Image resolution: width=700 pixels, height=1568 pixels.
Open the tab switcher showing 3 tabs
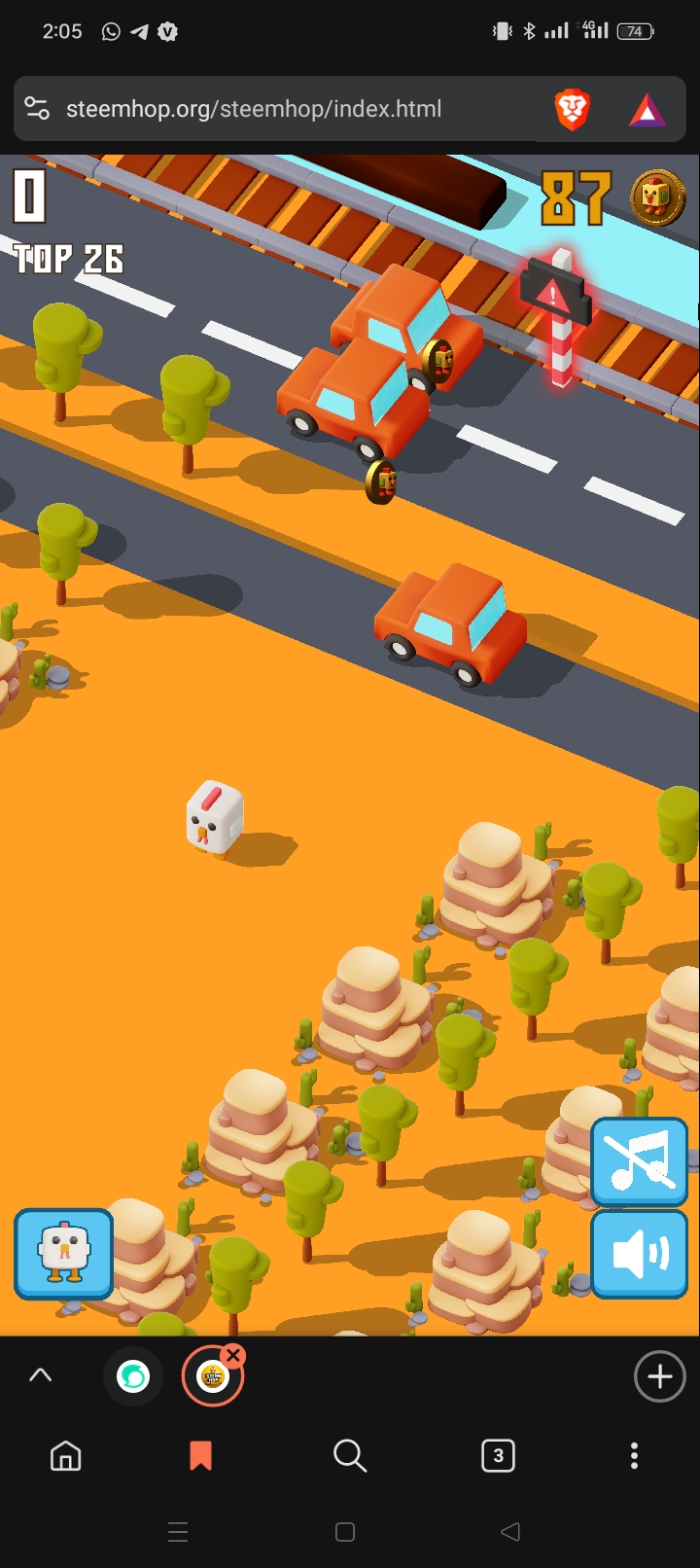coord(498,1455)
